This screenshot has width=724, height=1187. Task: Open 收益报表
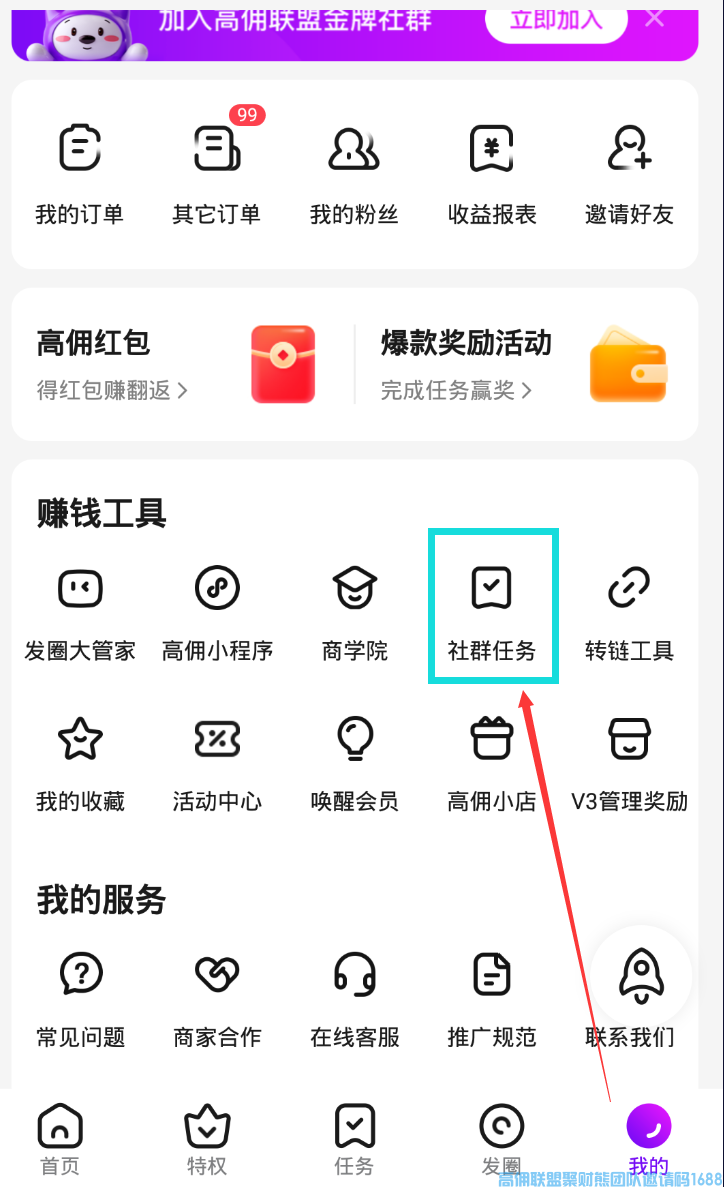coord(492,173)
